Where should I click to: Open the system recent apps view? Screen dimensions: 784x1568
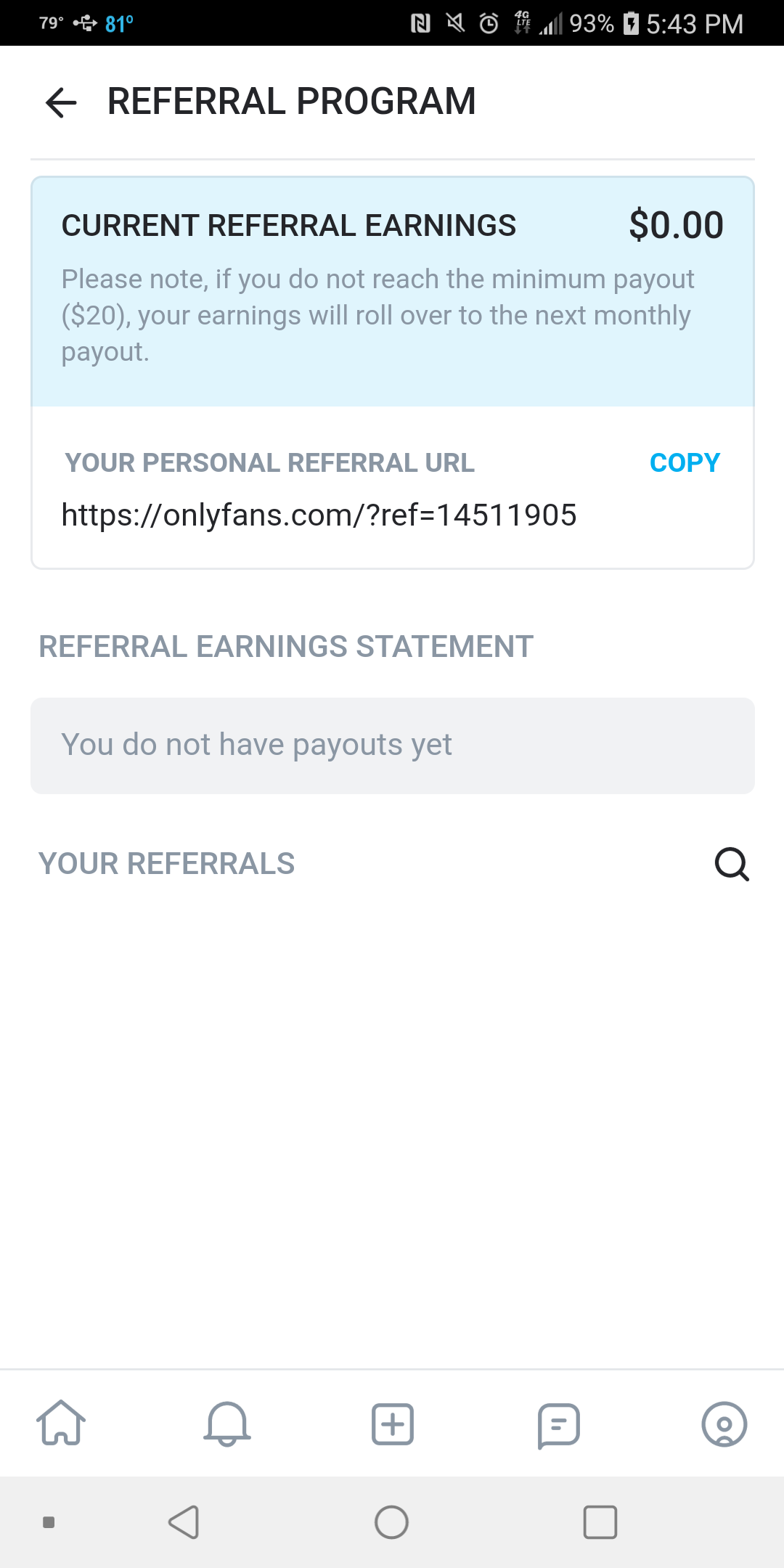point(600,1522)
